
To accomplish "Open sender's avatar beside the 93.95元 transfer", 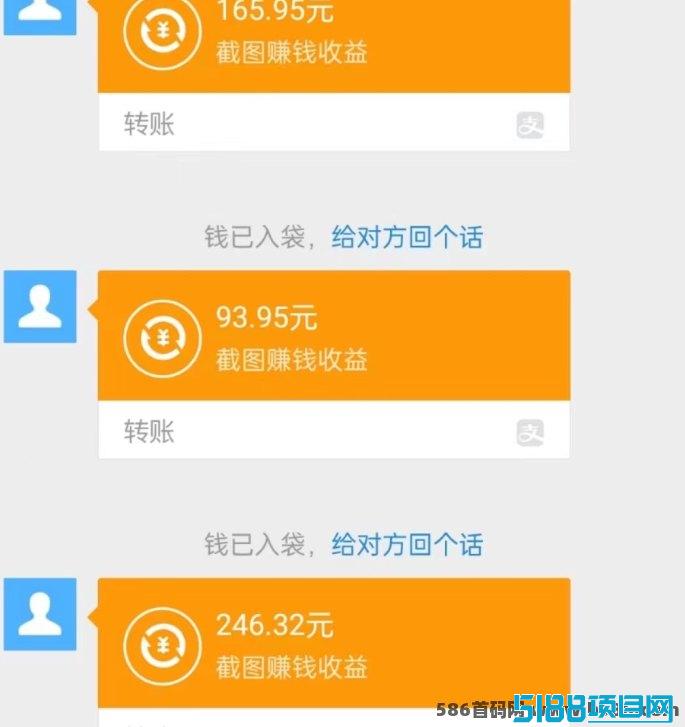I will (40, 306).
